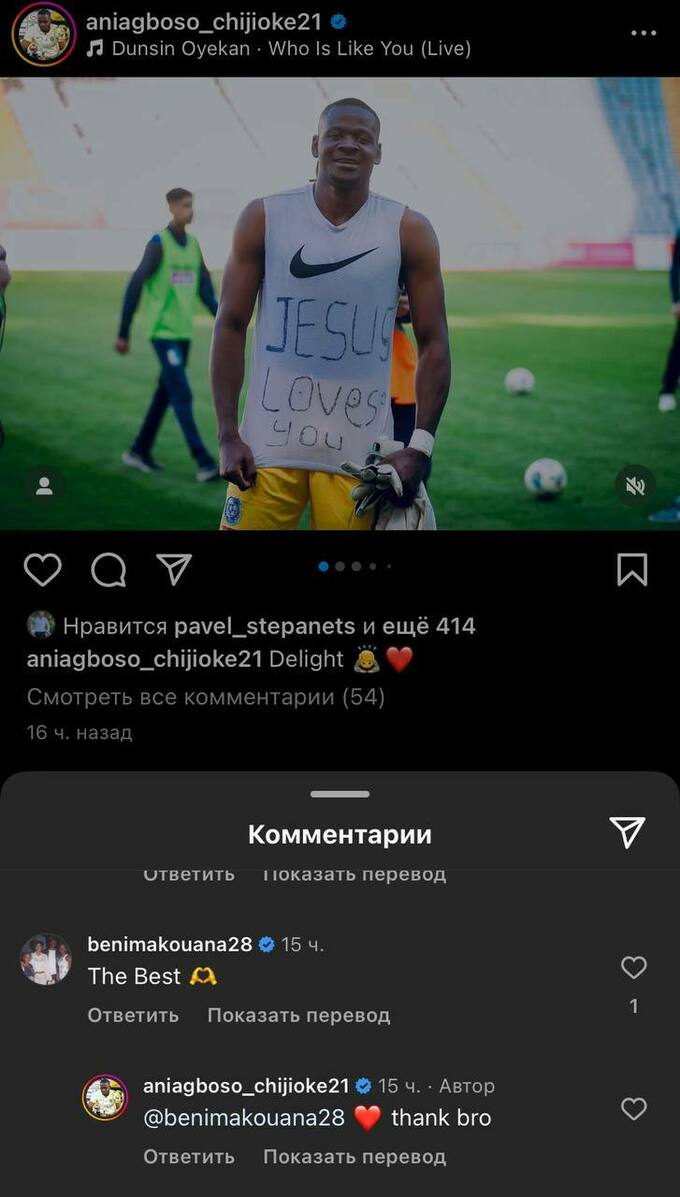Tap the comments sheet drag handle
This screenshot has height=1197, width=680.
(x=340, y=794)
